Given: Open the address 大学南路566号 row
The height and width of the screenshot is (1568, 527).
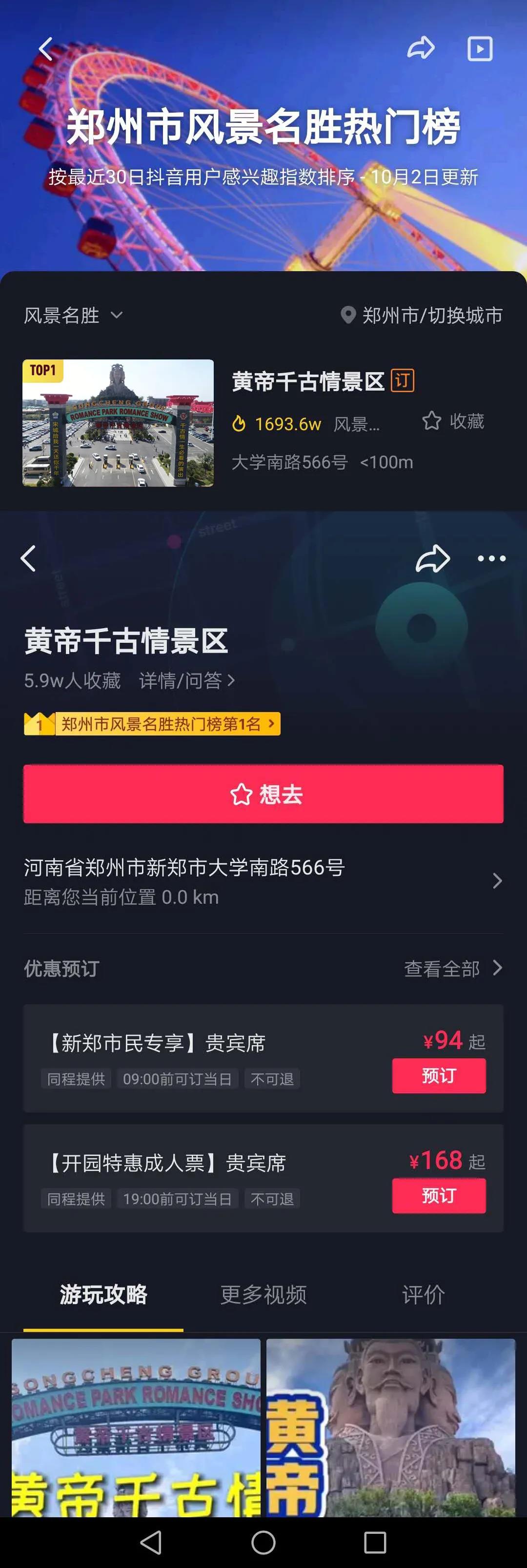Looking at the screenshot, I should pos(263,881).
